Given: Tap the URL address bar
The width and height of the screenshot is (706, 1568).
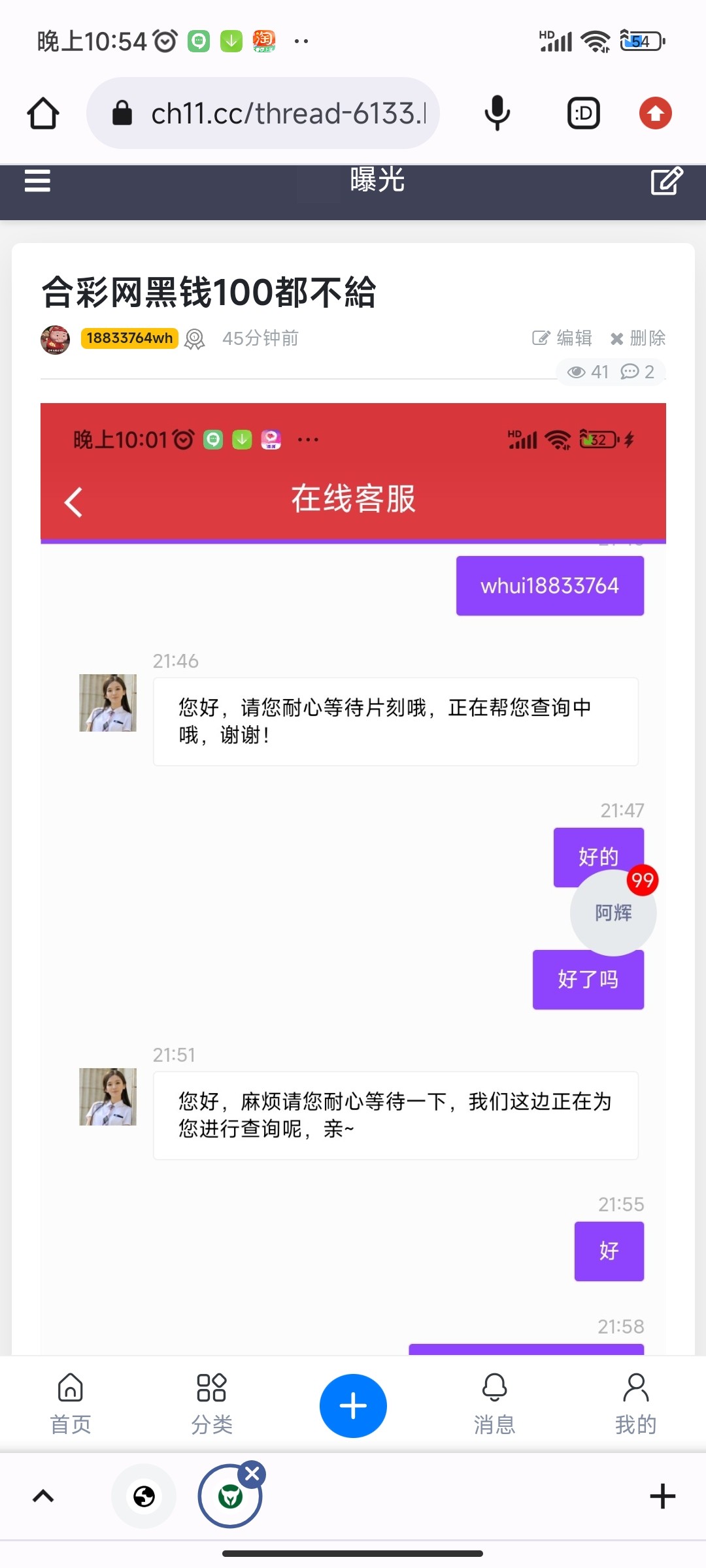Looking at the screenshot, I should click(275, 114).
